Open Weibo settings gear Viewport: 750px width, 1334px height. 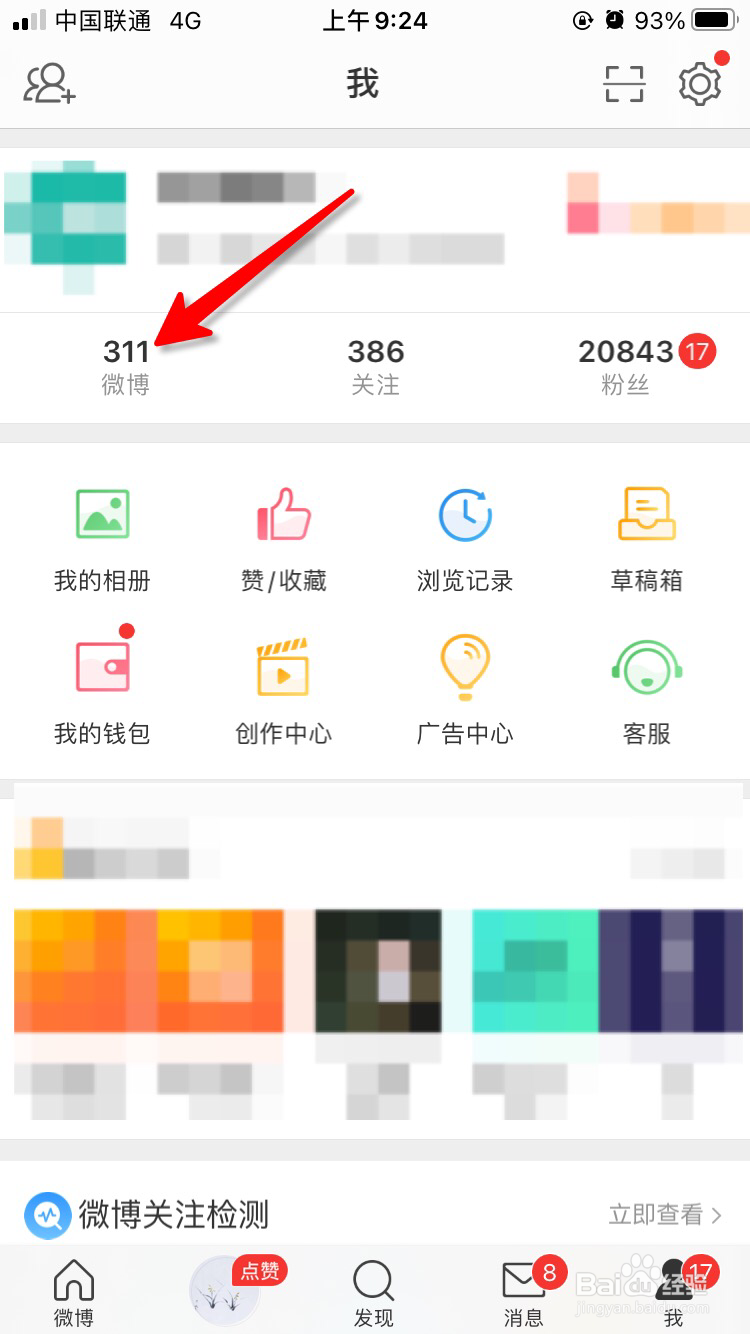coord(700,84)
